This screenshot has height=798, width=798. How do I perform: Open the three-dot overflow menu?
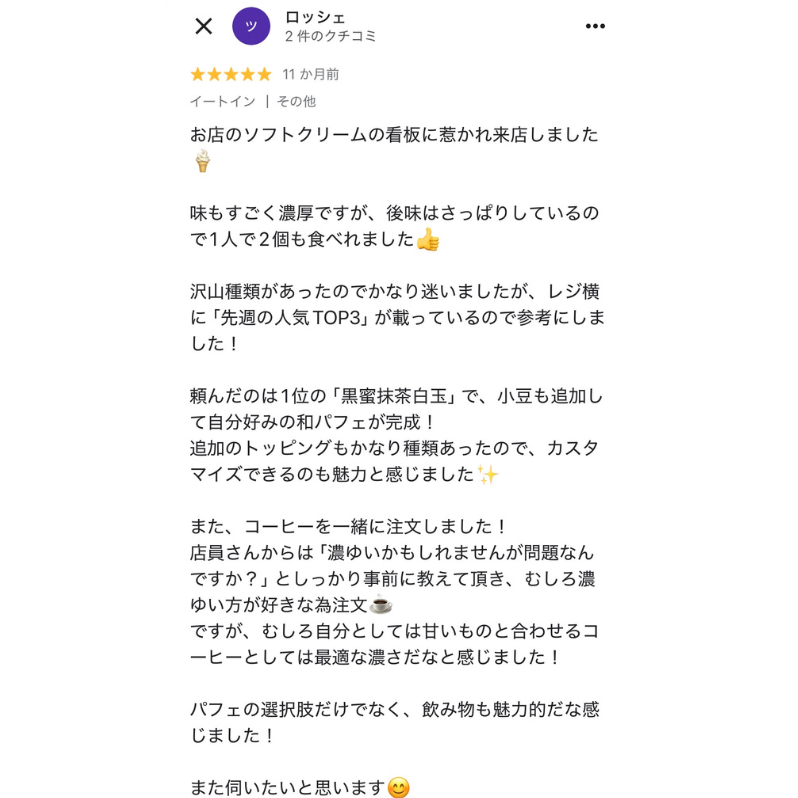(x=595, y=26)
